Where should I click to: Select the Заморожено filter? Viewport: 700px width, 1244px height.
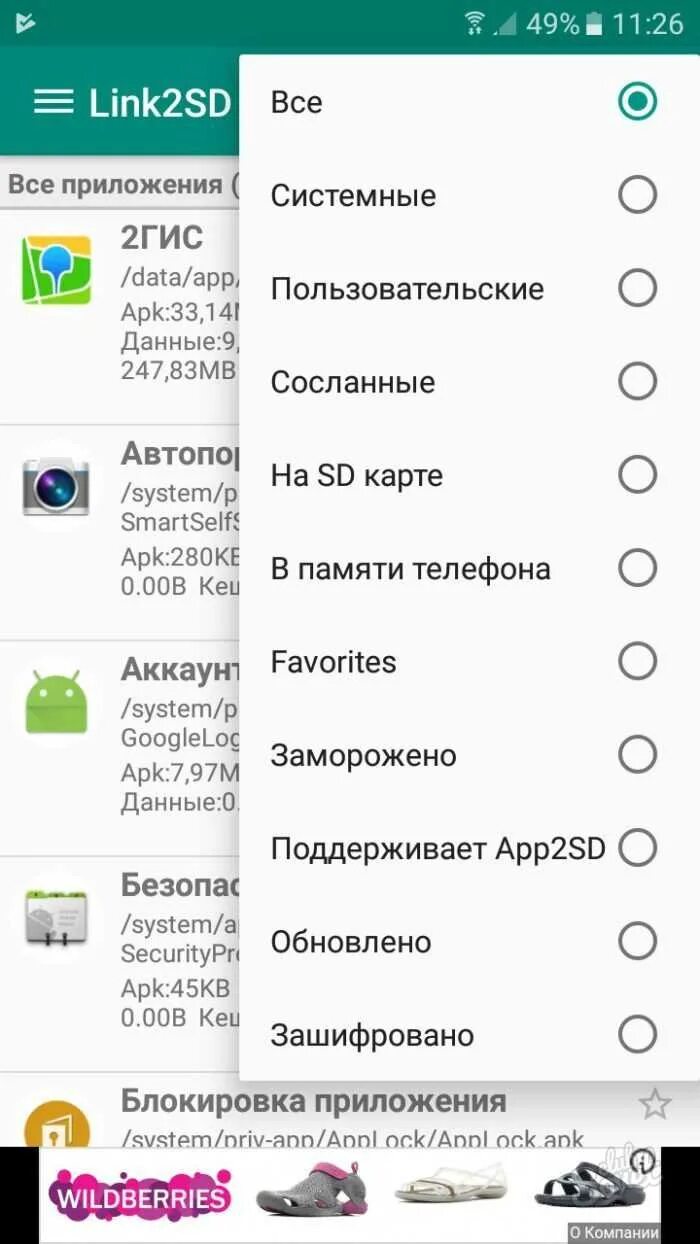(x=637, y=755)
